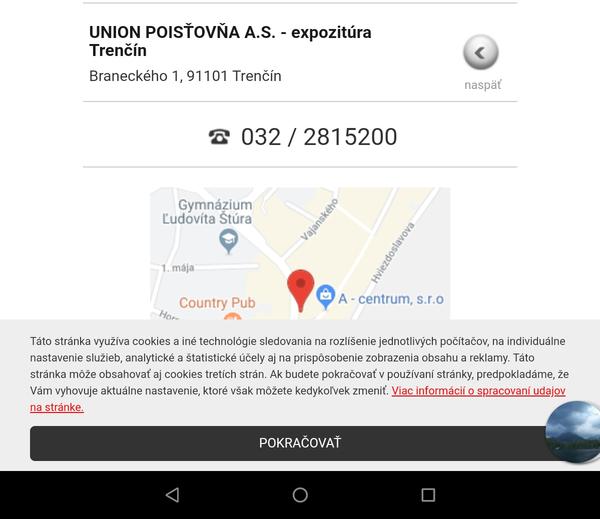Open the map at the red pin

coord(300,289)
